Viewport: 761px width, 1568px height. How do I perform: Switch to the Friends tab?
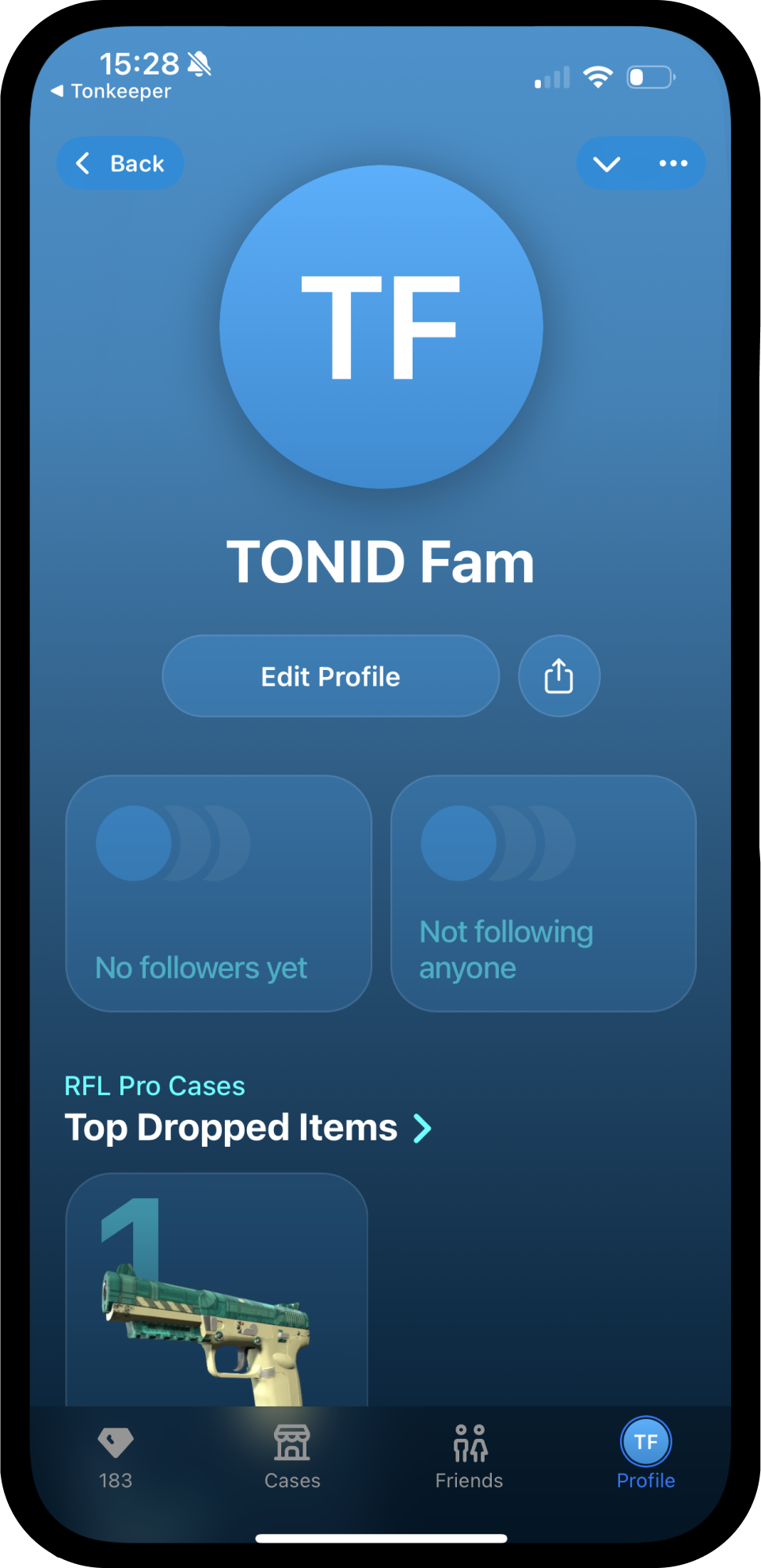[x=470, y=1457]
